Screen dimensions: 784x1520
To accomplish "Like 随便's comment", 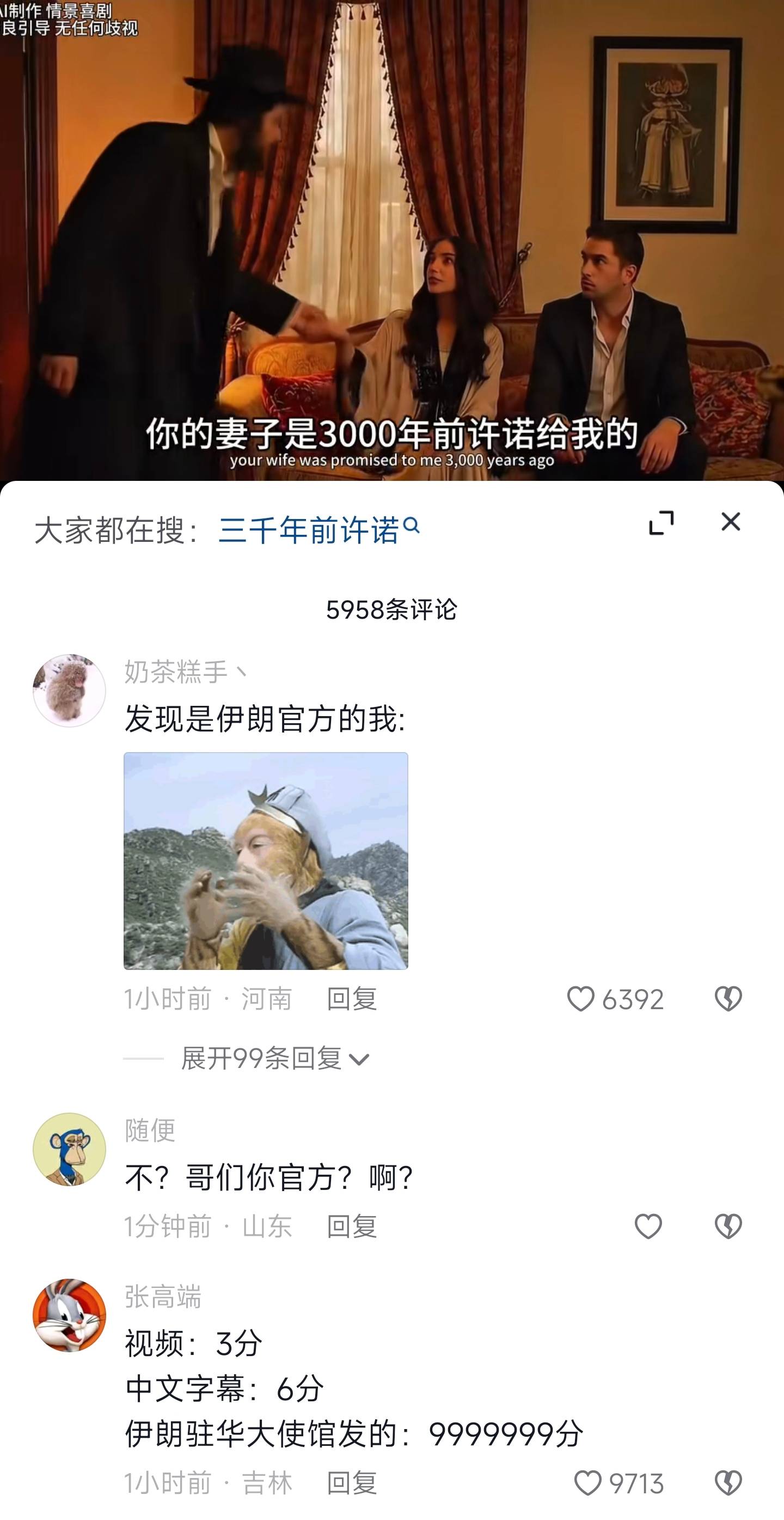I will coord(648,1227).
